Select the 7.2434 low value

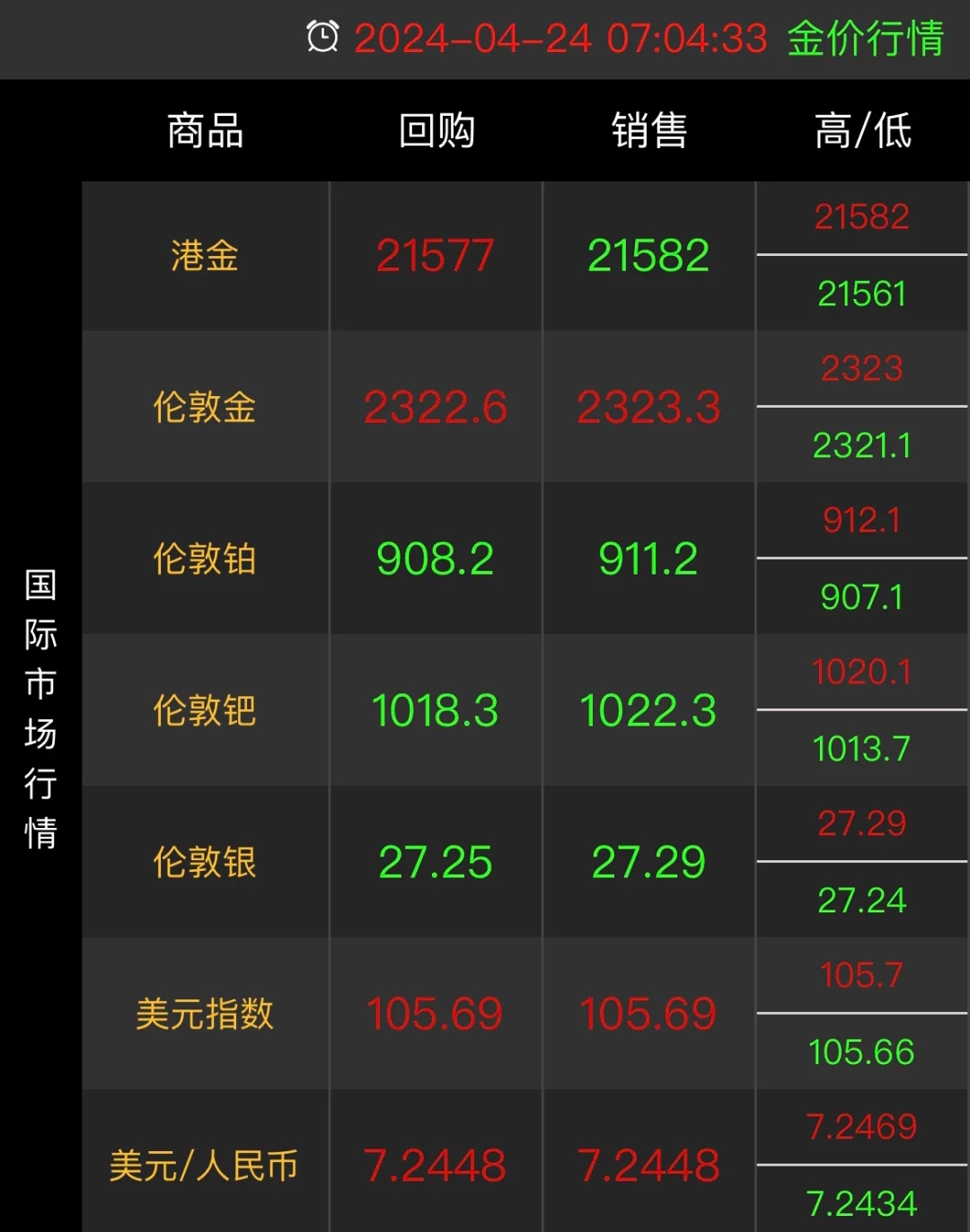coord(860,1203)
